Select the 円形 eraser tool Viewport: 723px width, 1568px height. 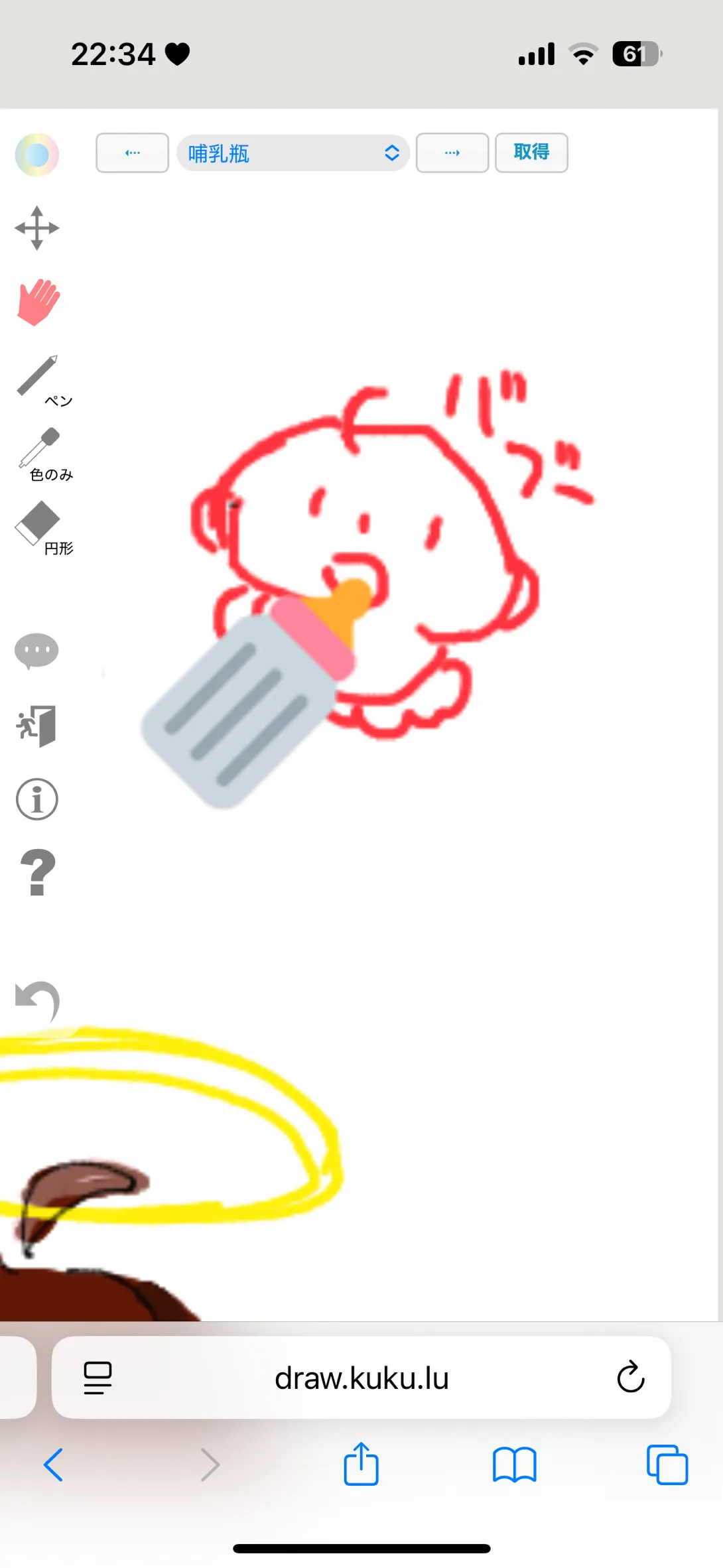click(x=44, y=529)
